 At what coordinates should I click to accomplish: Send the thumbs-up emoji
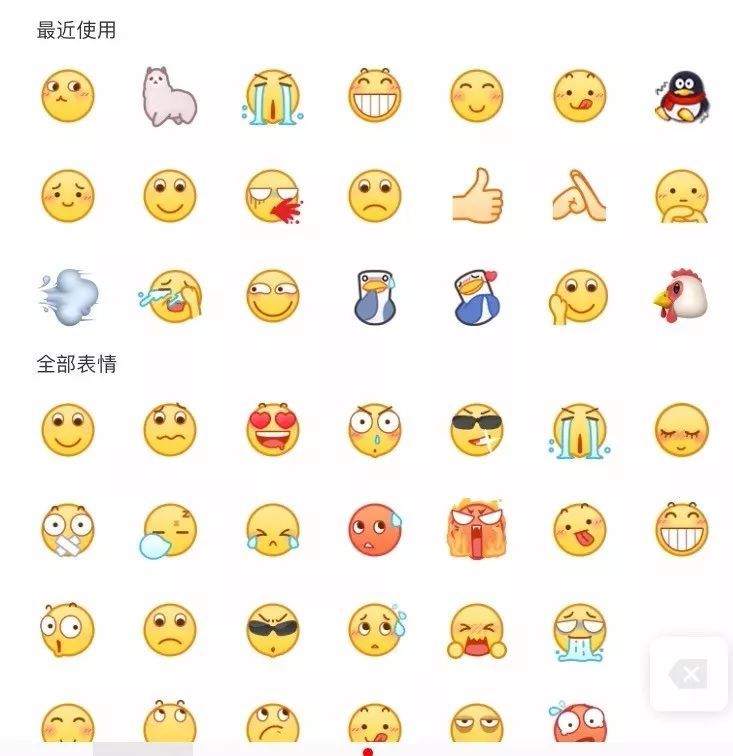click(477, 195)
